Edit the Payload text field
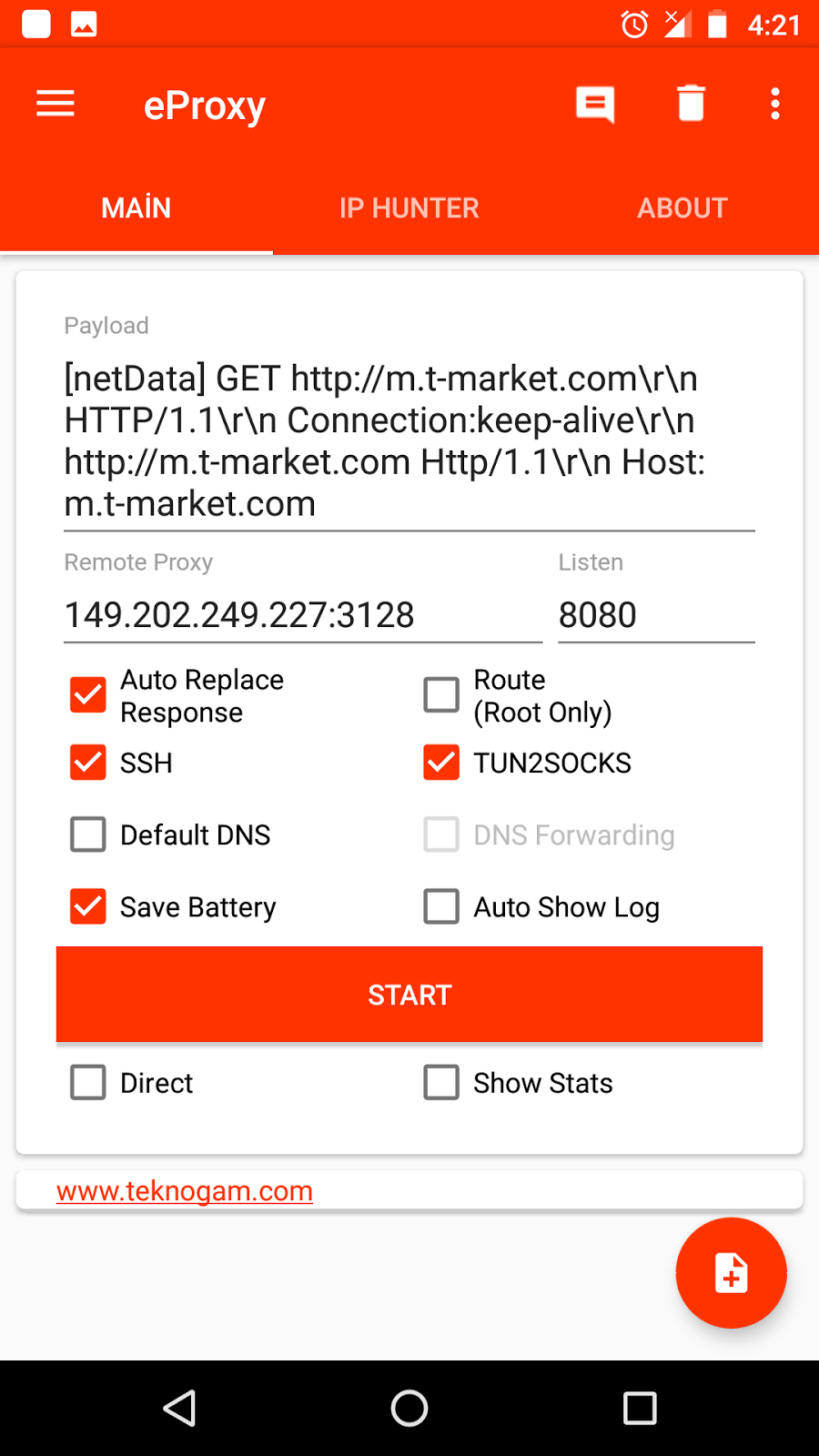 [x=409, y=441]
